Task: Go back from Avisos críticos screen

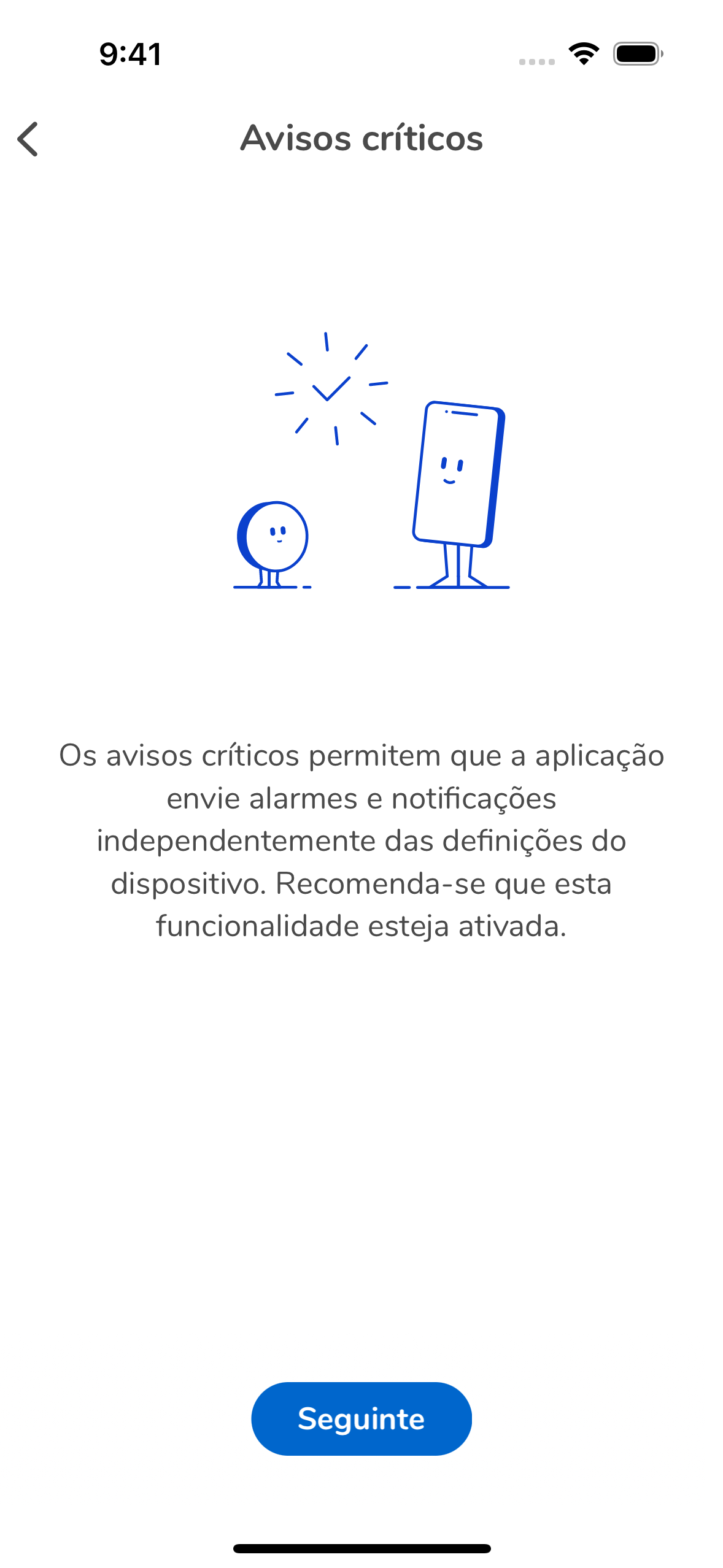Action: point(28,139)
